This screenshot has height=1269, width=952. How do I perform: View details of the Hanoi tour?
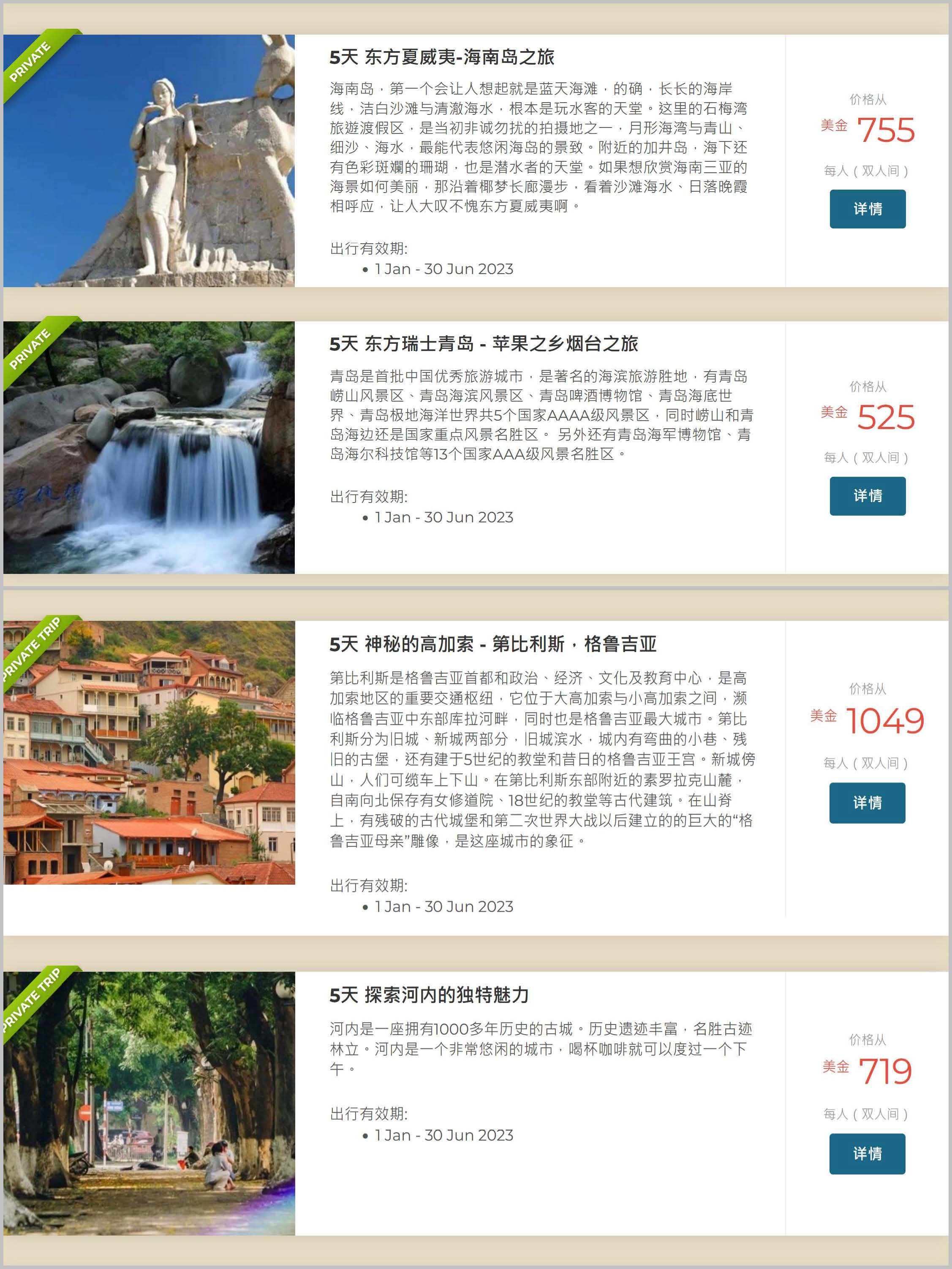(x=867, y=1154)
